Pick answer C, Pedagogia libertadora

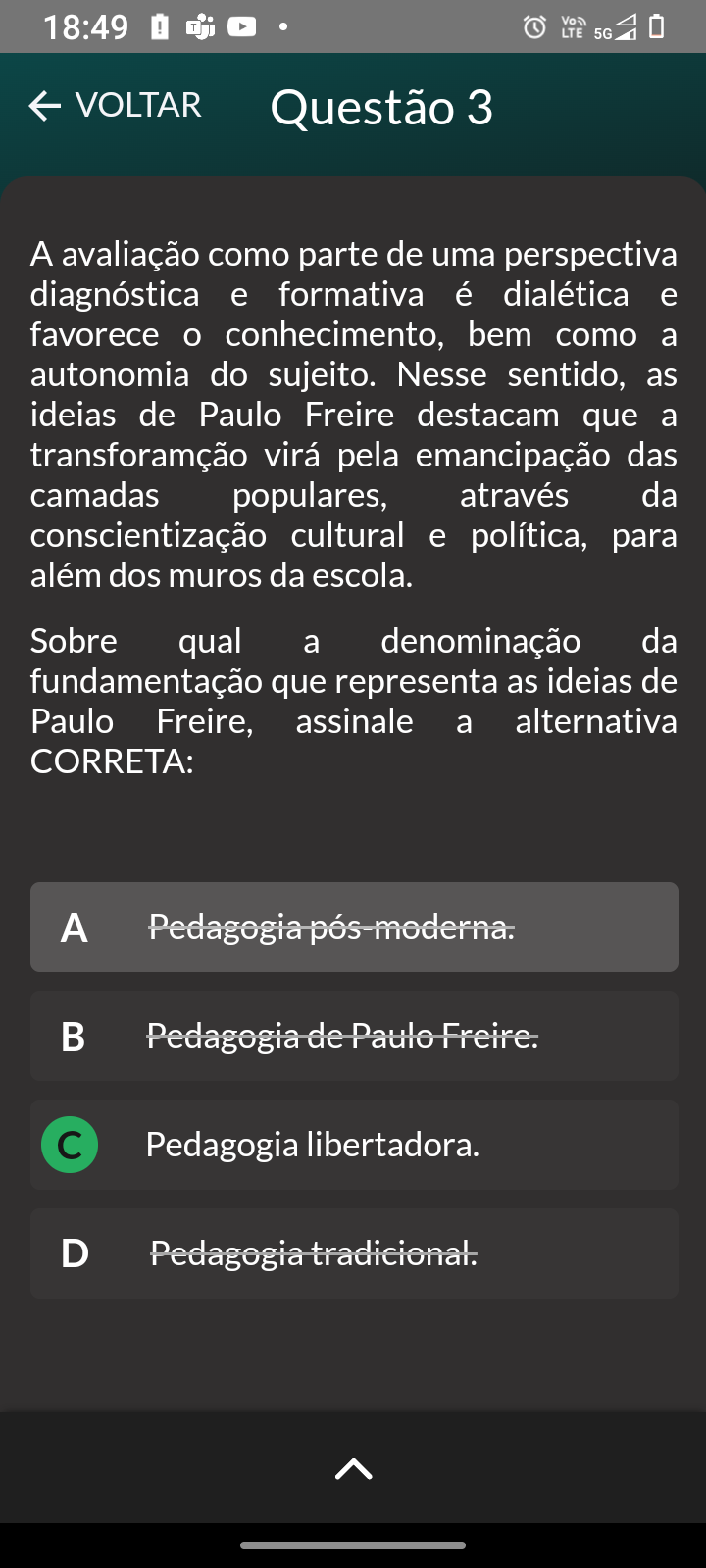354,1145
